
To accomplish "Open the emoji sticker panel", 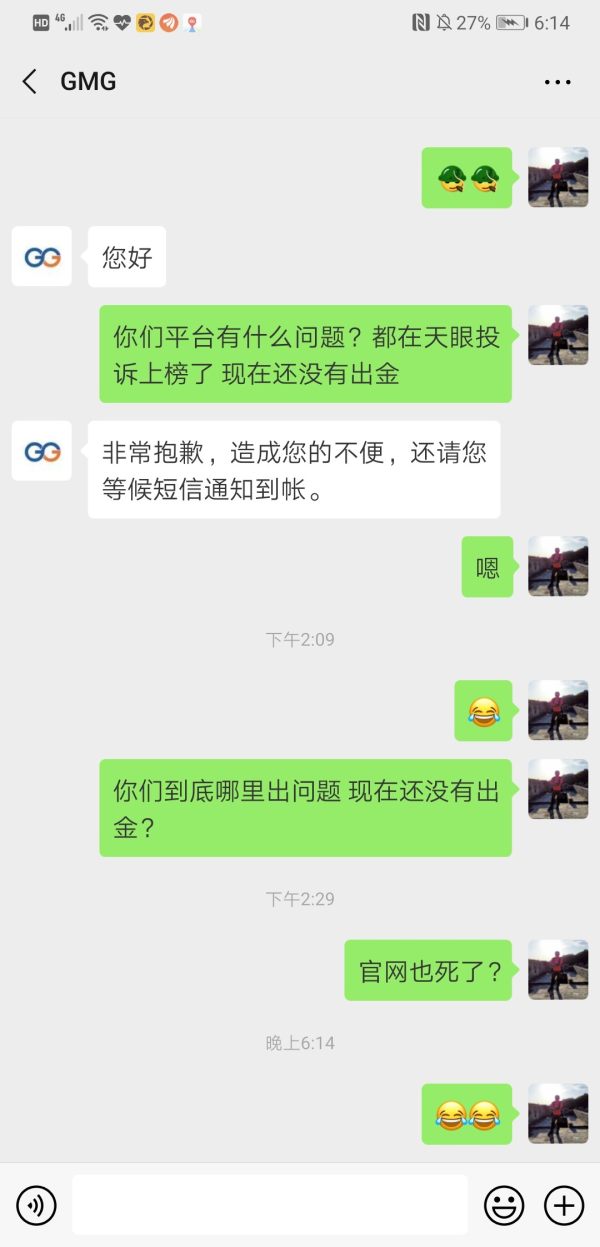I will click(x=504, y=1205).
